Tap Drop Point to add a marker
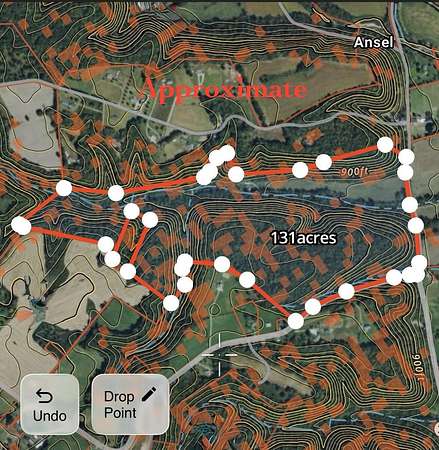 130,404
